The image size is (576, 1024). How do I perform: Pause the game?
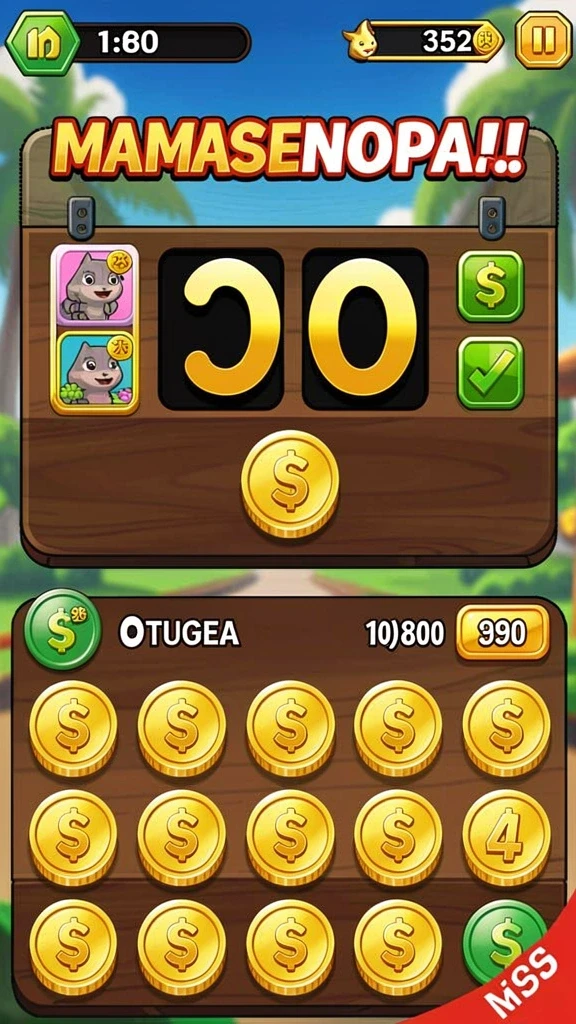543,41
